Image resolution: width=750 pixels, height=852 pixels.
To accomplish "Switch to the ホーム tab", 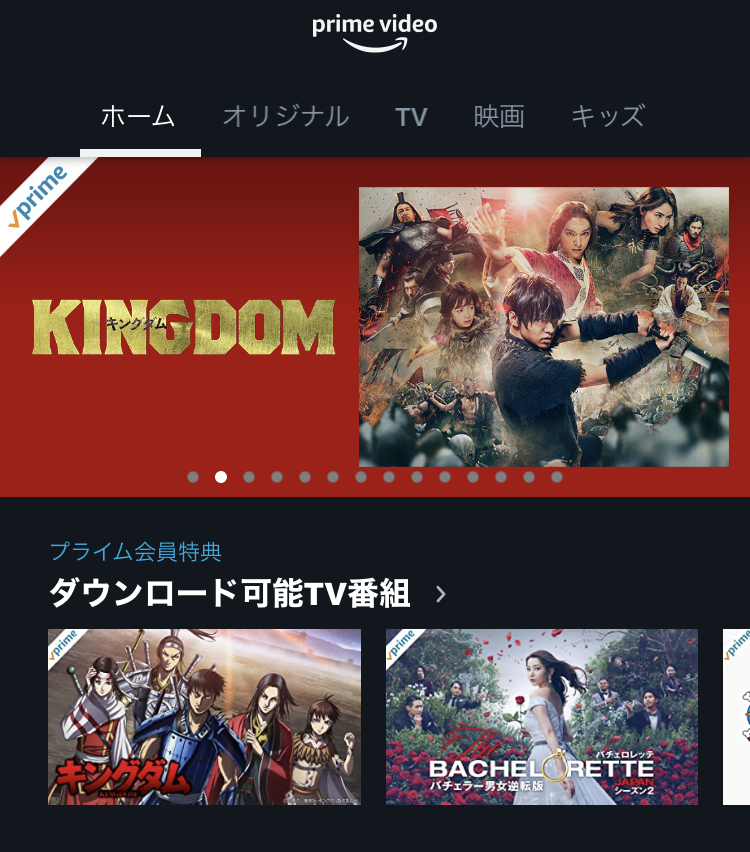I will click(x=139, y=117).
